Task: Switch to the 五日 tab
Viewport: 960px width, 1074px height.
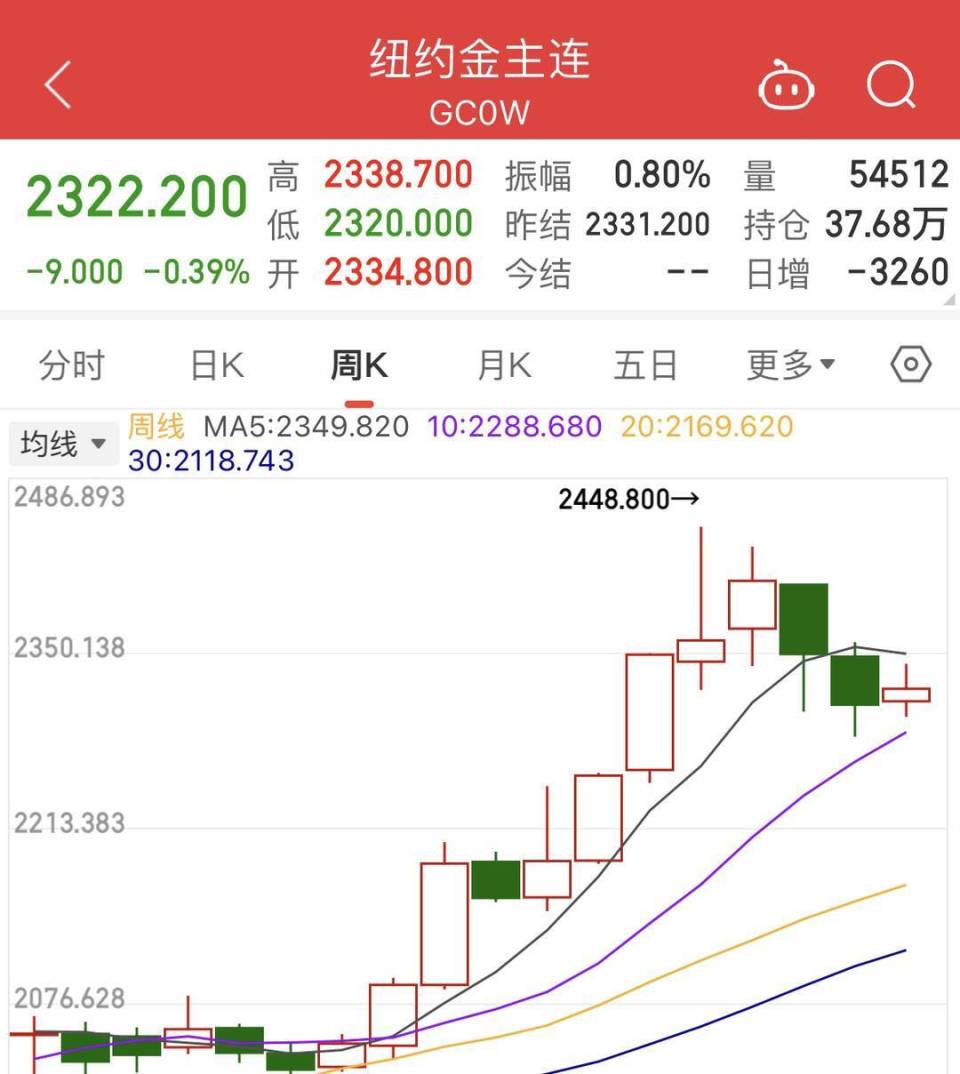Action: 647,364
